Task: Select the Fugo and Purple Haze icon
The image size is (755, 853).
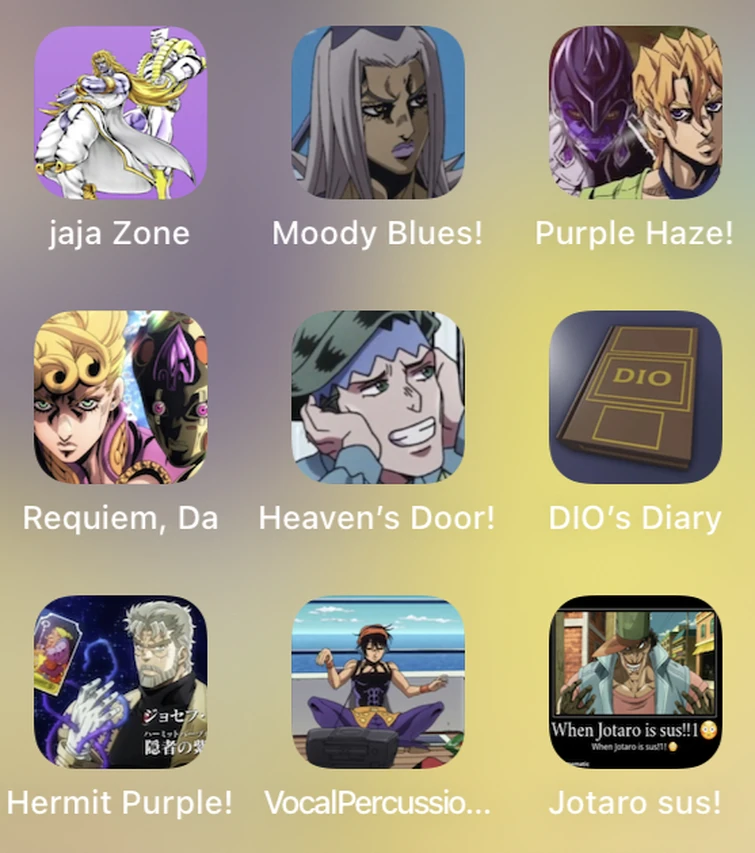Action: (634, 113)
